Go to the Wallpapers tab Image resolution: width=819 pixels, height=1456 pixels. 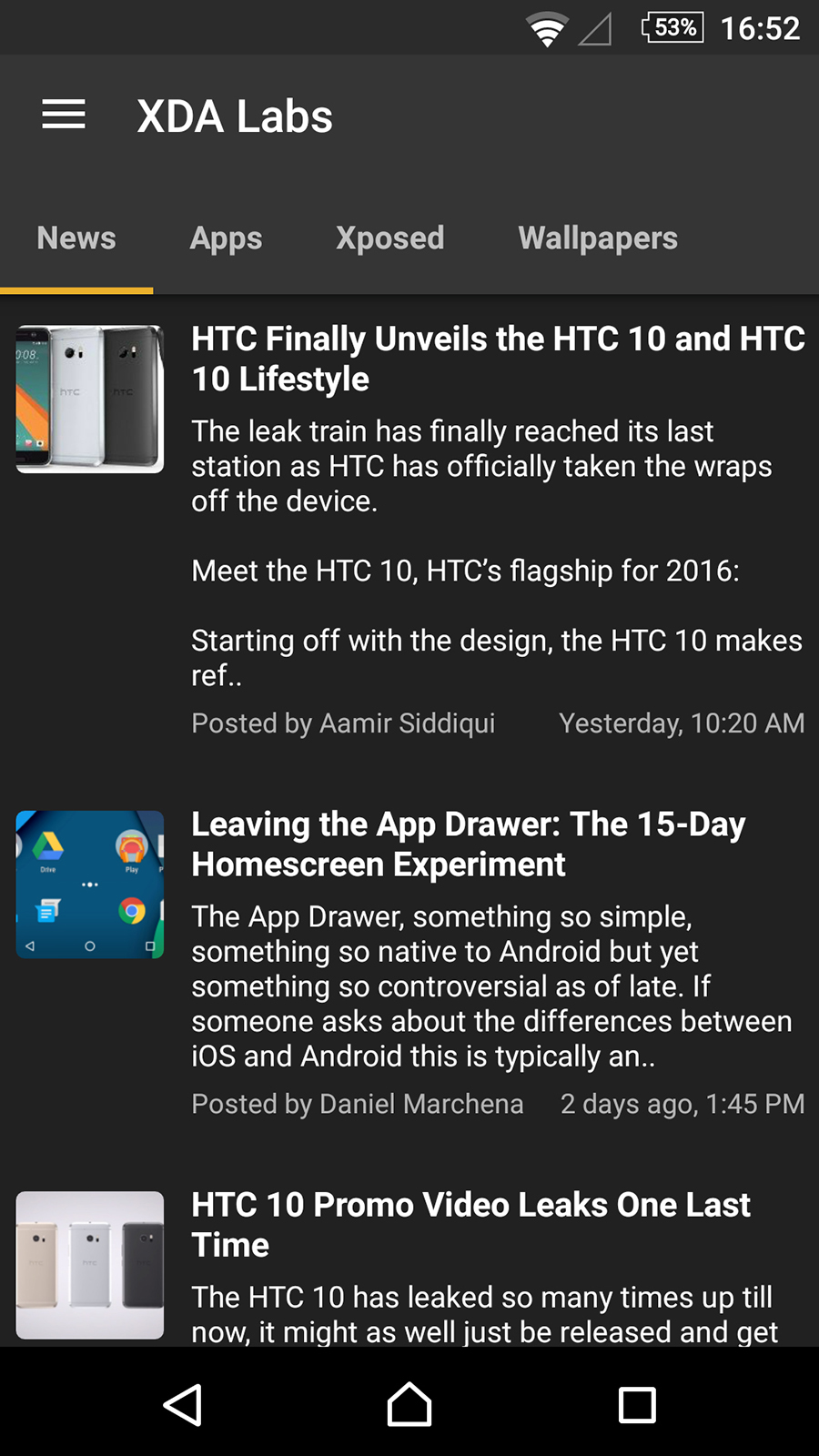tap(598, 238)
